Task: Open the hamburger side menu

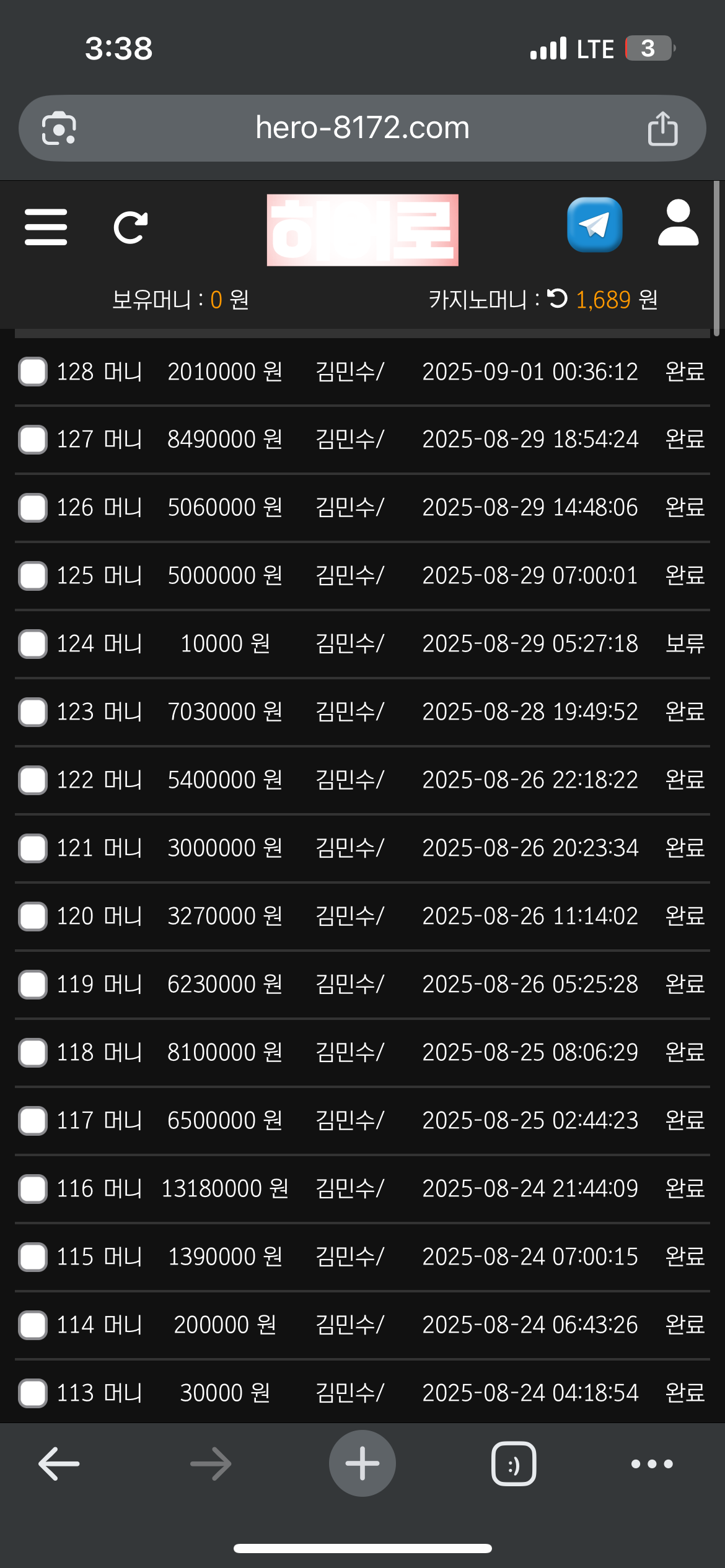Action: pyautogui.click(x=46, y=227)
